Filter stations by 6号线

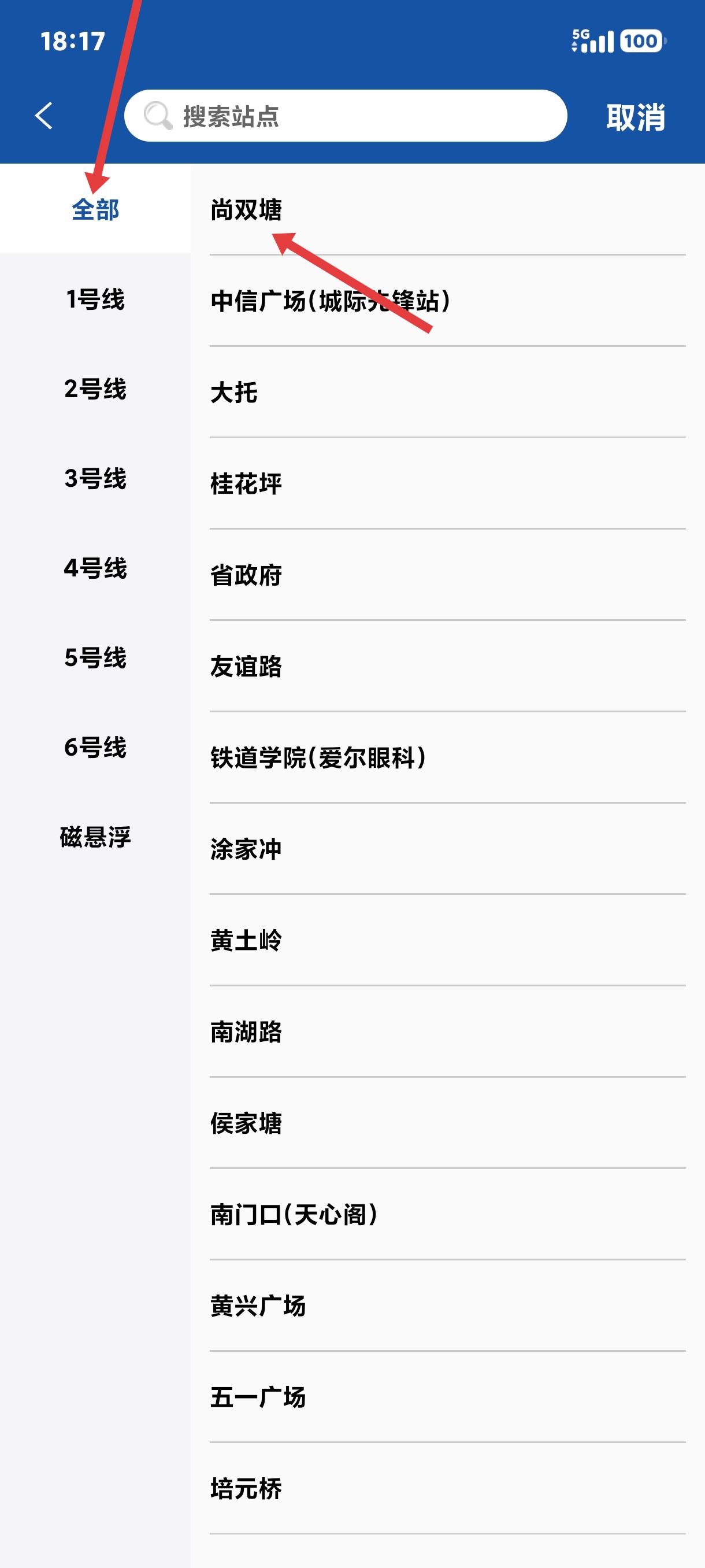pyautogui.click(x=95, y=748)
